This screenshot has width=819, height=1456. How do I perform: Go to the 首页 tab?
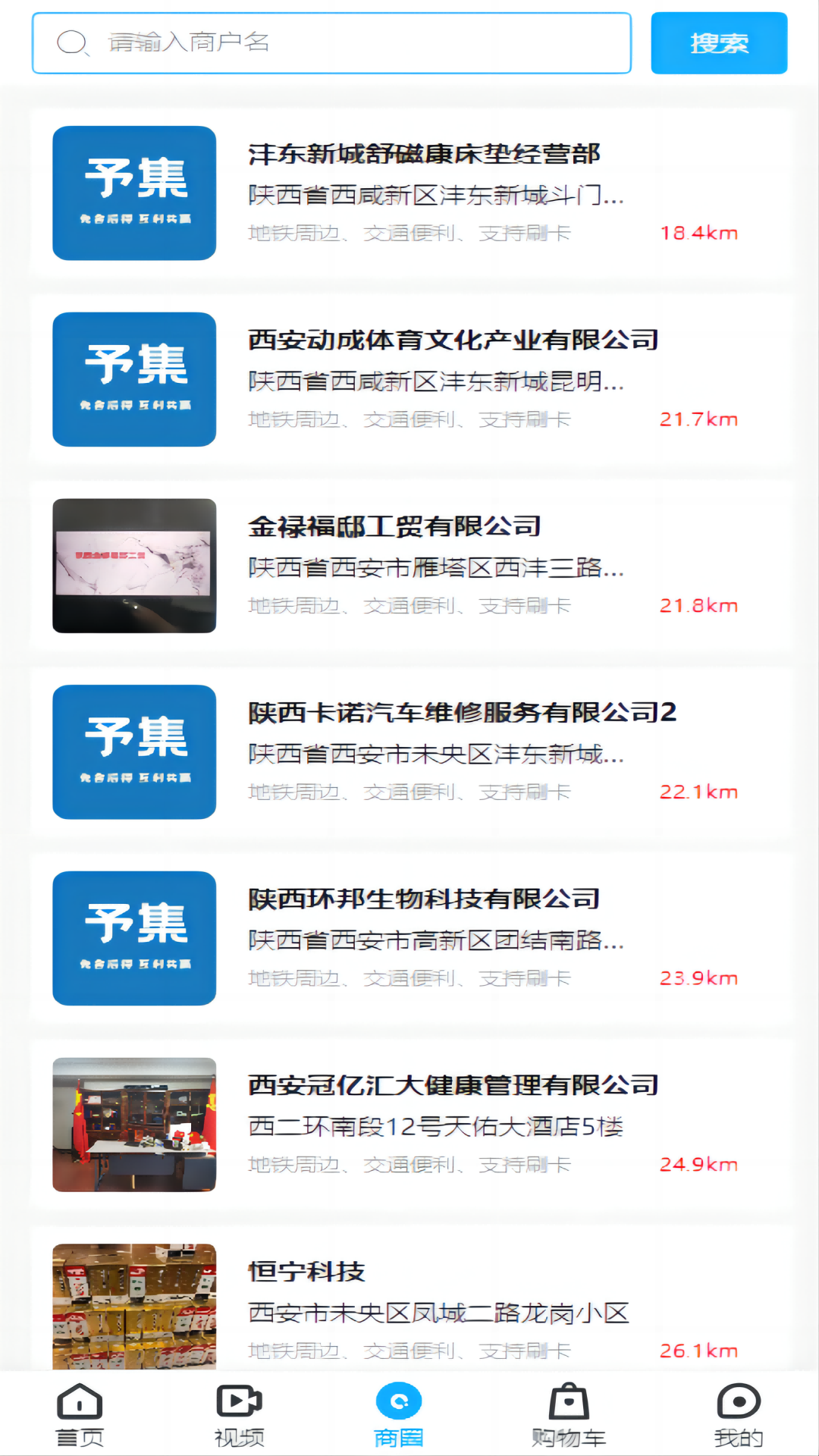80,1414
